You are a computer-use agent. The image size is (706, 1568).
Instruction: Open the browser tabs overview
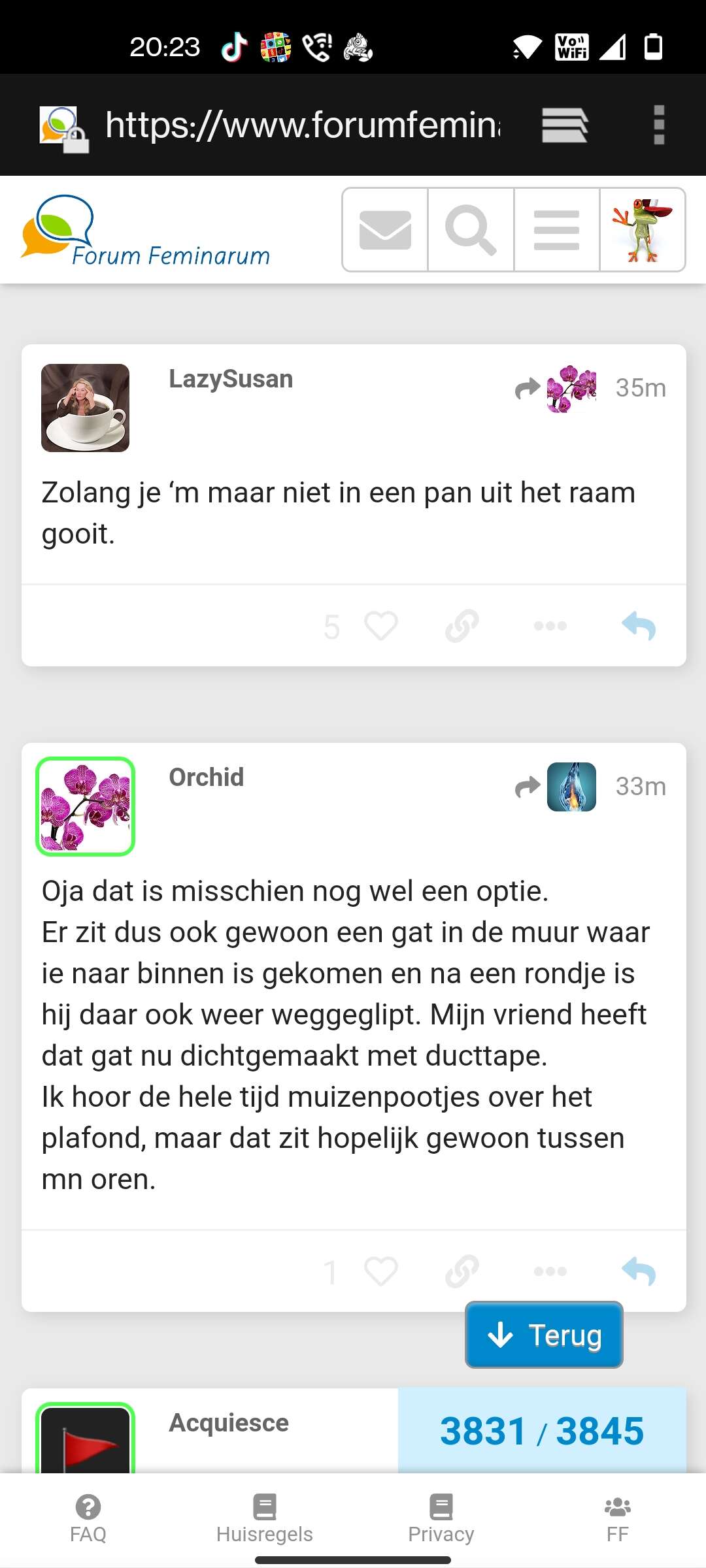coord(565,125)
